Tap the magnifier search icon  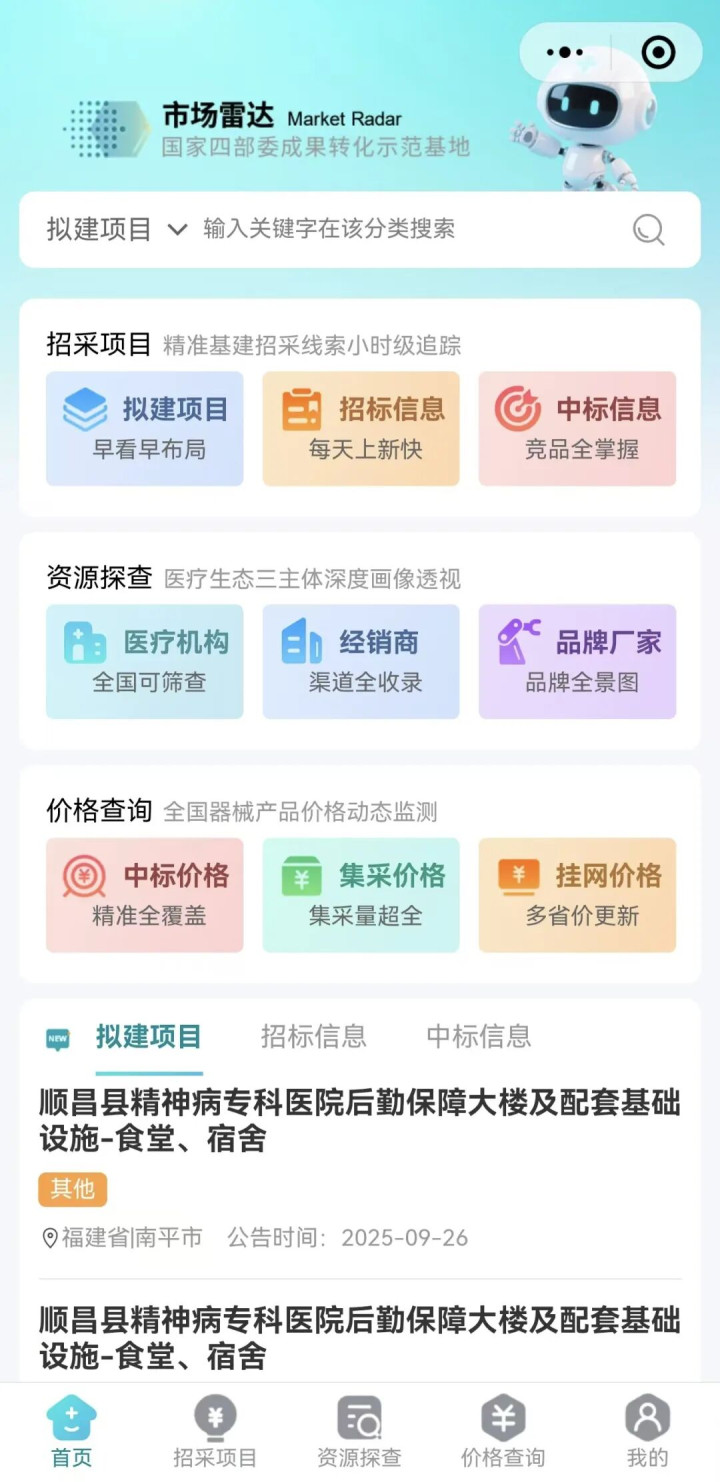[648, 230]
